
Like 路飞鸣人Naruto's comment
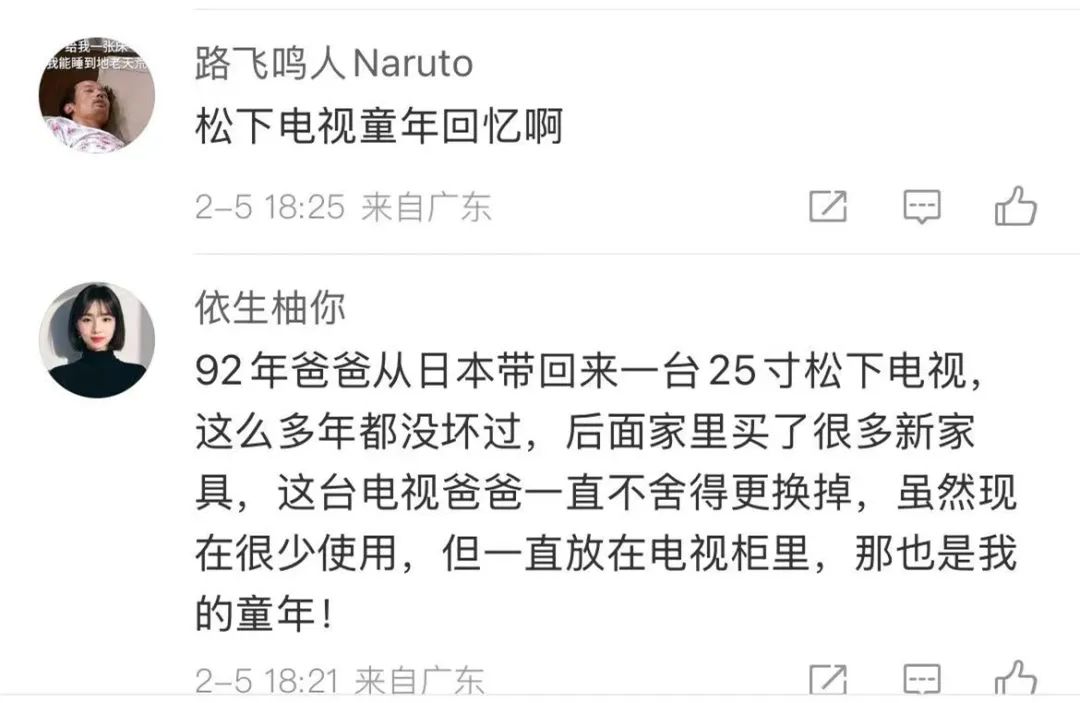1015,206
